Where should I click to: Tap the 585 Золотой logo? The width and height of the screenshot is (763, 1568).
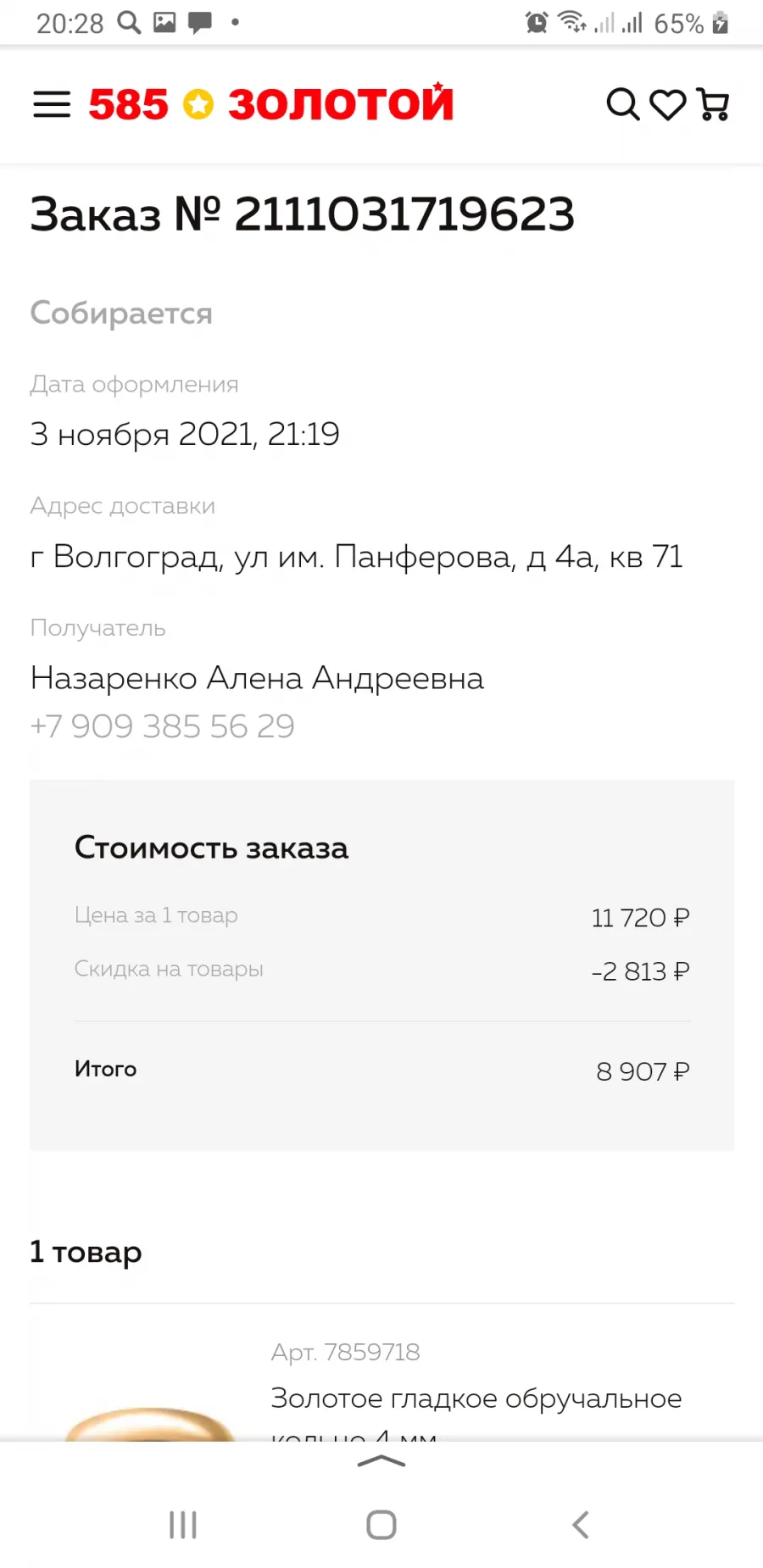click(x=271, y=103)
